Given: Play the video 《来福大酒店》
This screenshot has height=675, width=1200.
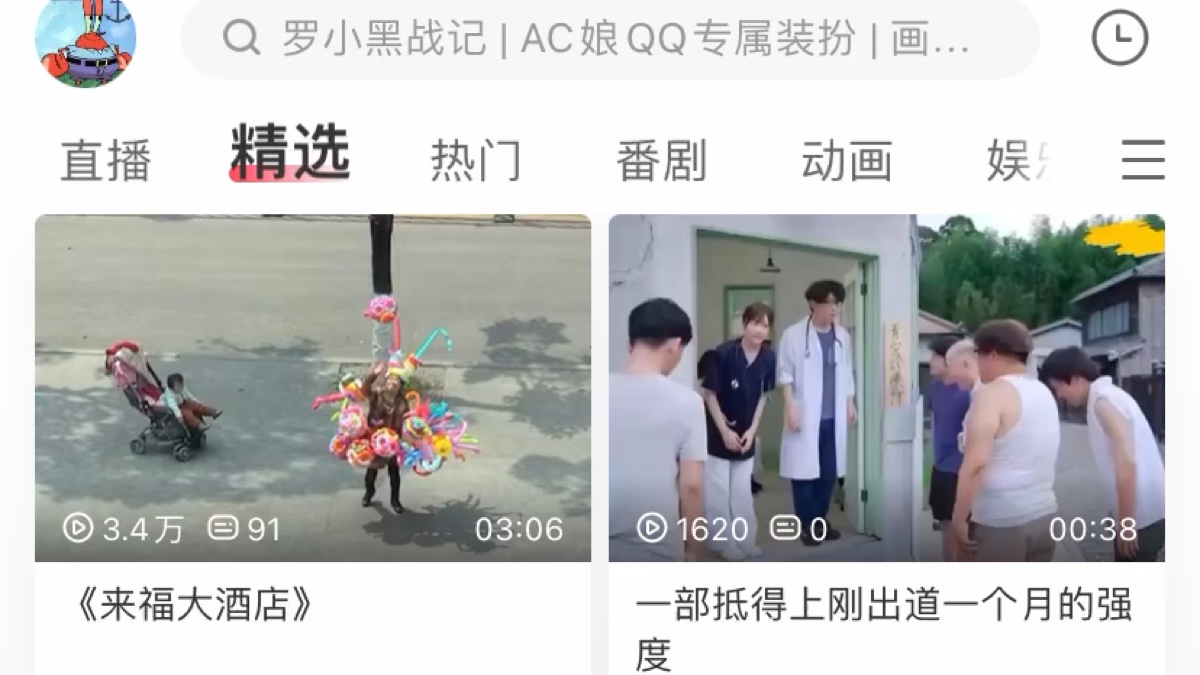Looking at the screenshot, I should point(313,388).
